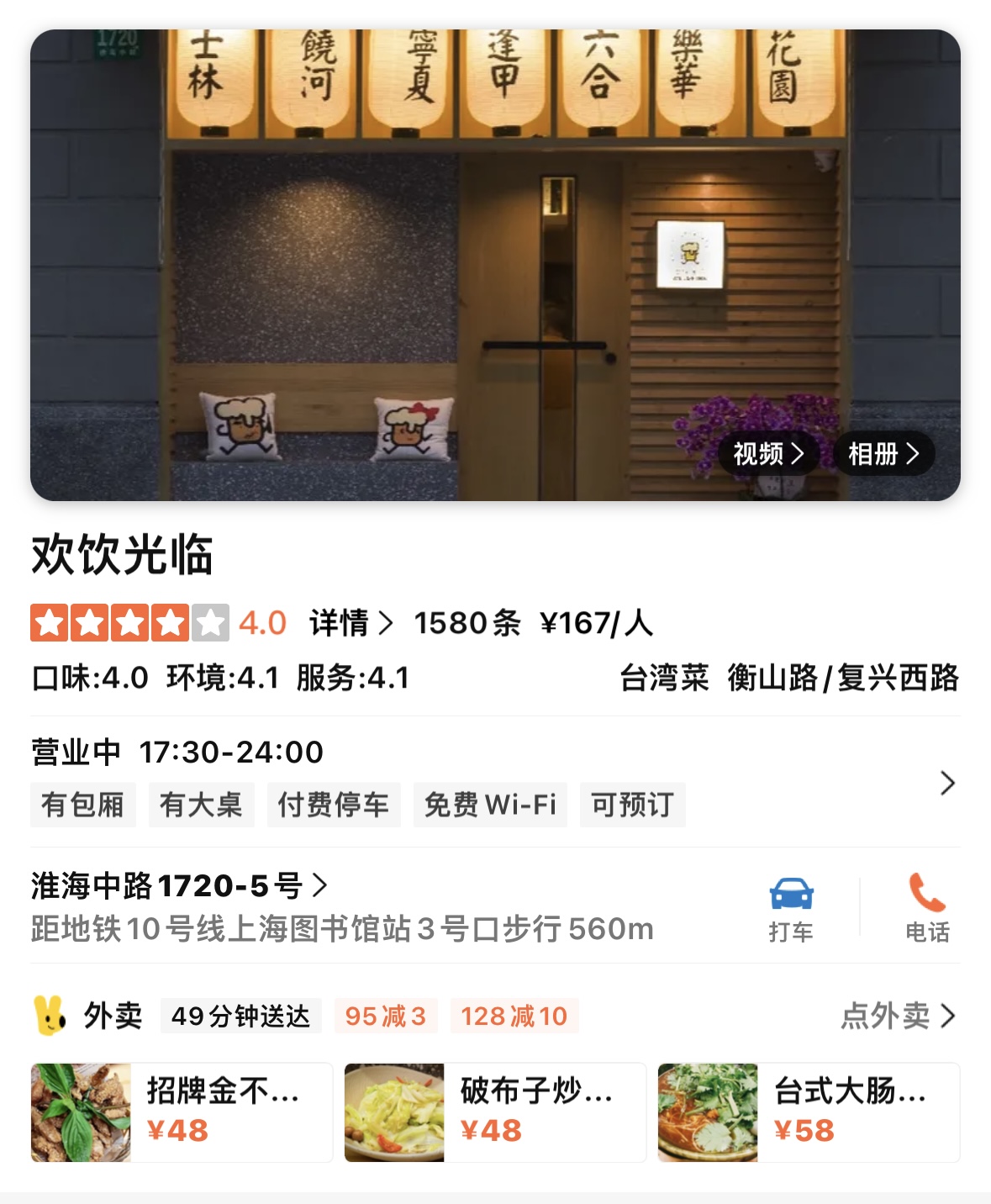
Task: Open address 淮海中路1720-5号 on map
Action: coord(179,885)
